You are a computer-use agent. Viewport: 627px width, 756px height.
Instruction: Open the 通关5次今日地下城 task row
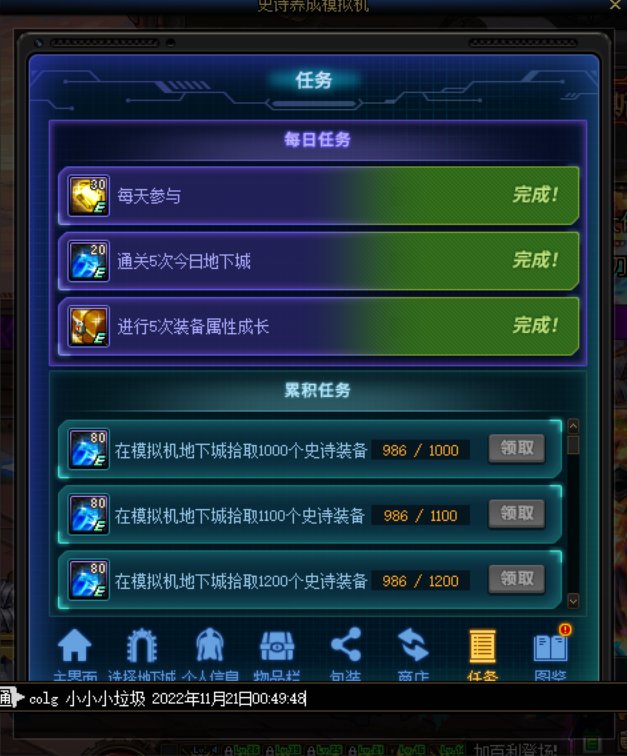(318, 261)
